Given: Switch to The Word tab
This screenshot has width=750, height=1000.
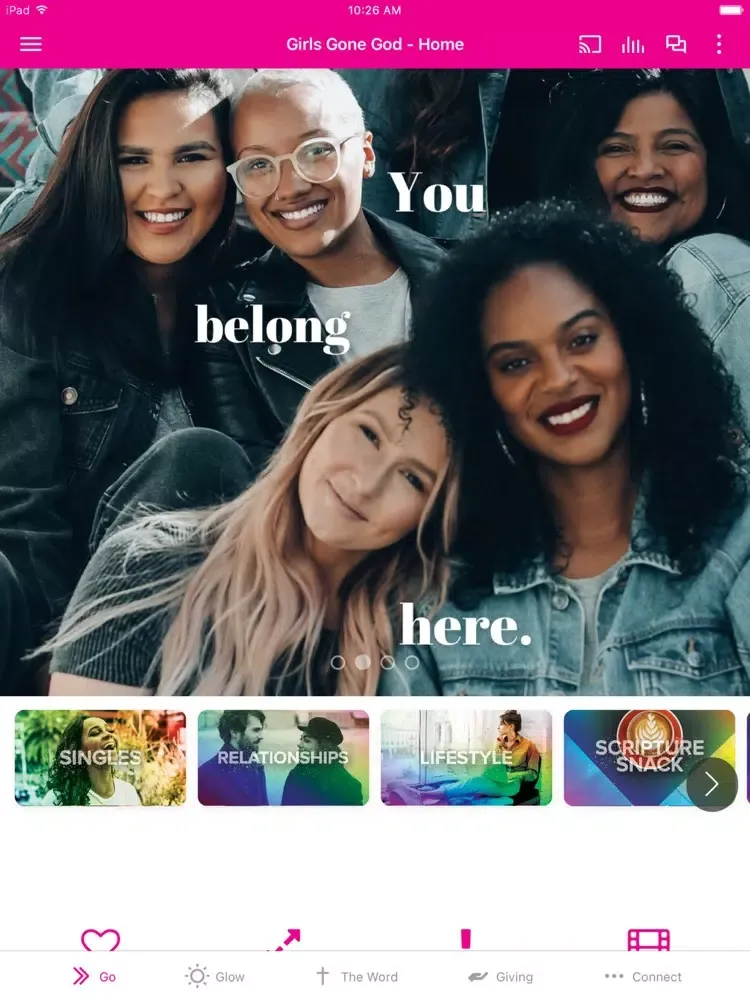Looking at the screenshot, I should [356, 977].
